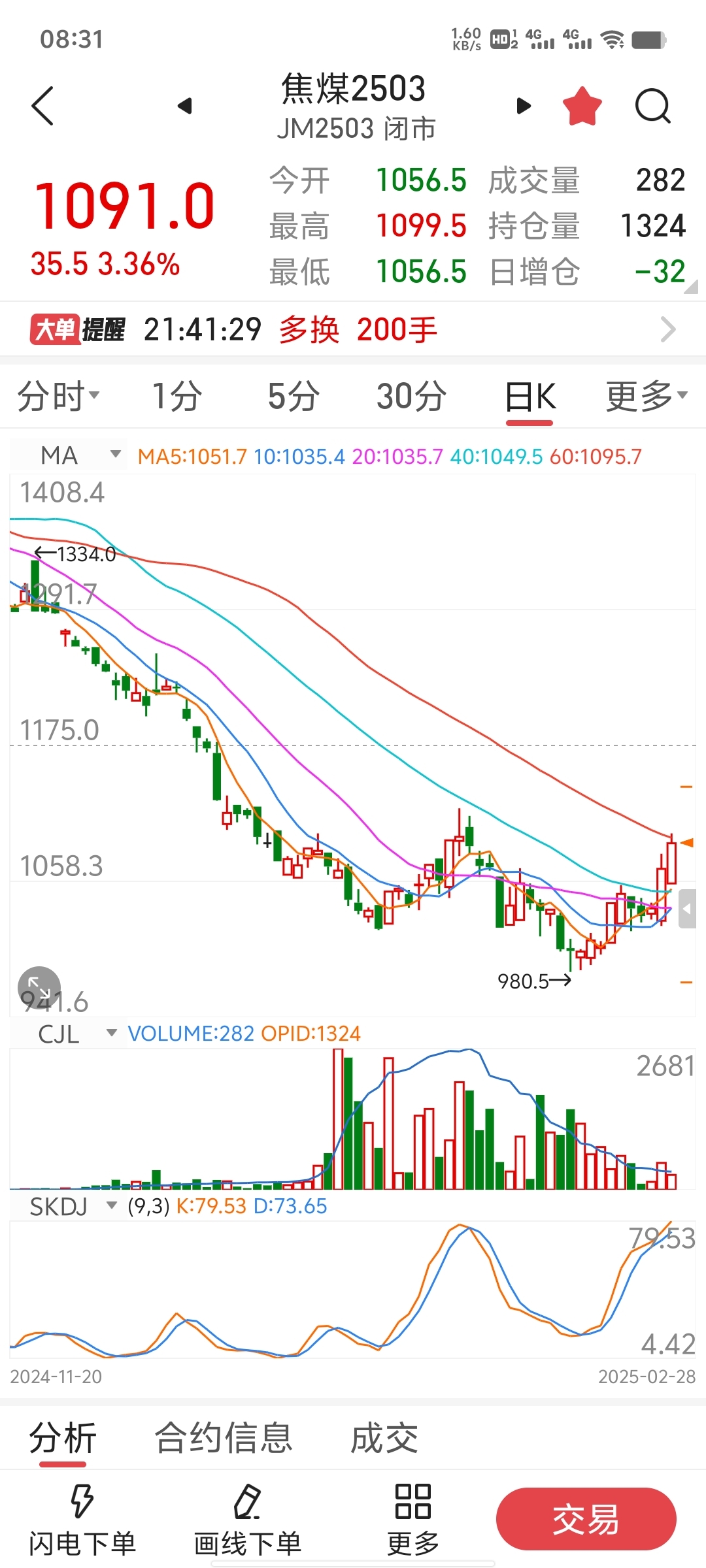Open the 合约信息 contract info tab
The width and height of the screenshot is (706, 1568).
(223, 1437)
